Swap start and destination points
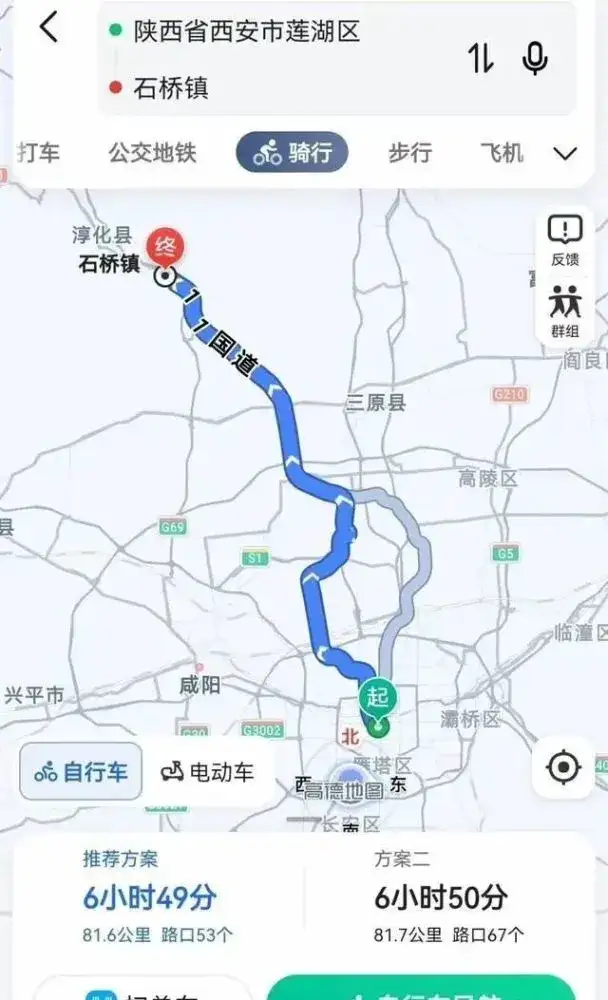Screen dimensions: 608x1000 coord(481,59)
